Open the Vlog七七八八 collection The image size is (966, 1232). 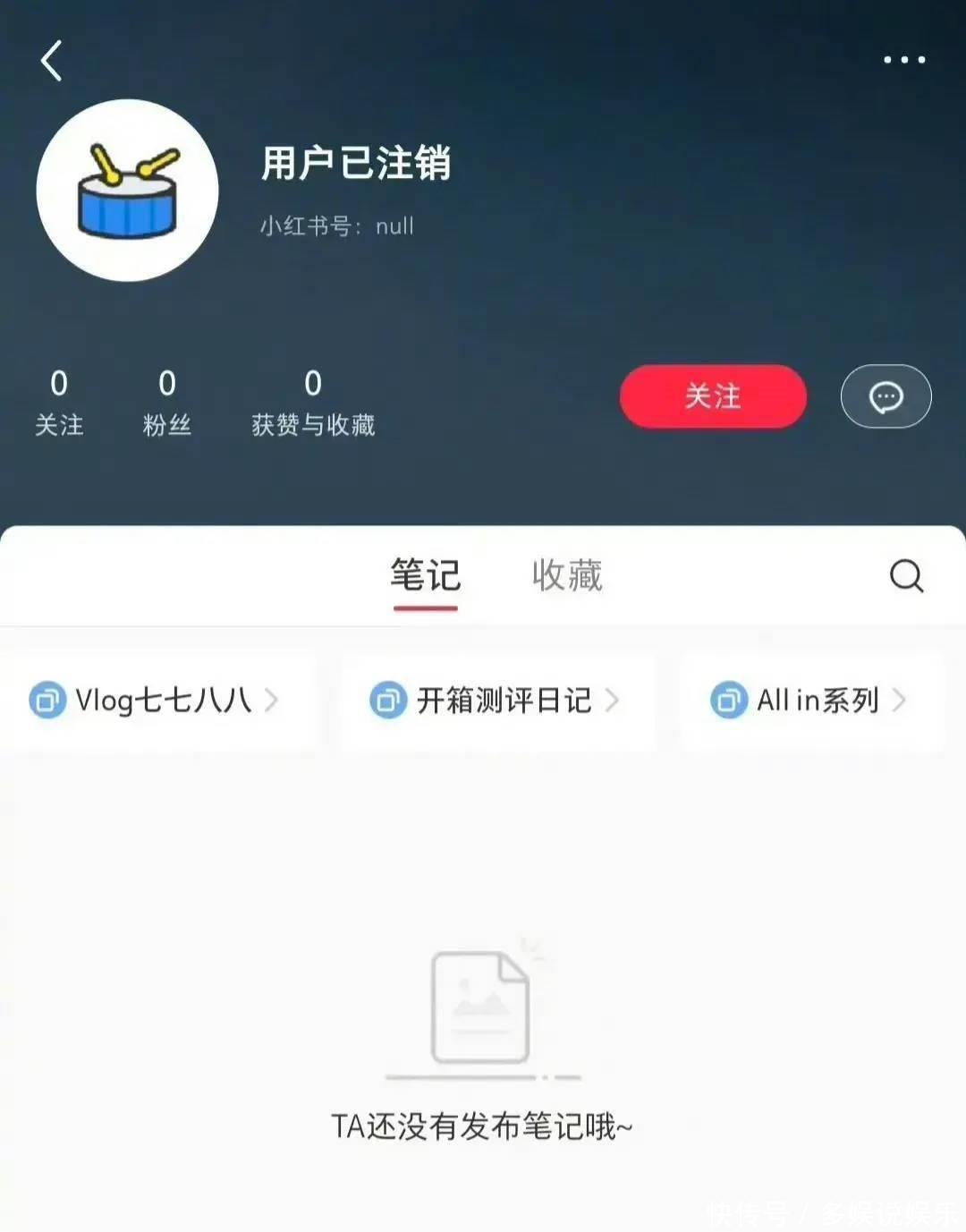[154, 700]
